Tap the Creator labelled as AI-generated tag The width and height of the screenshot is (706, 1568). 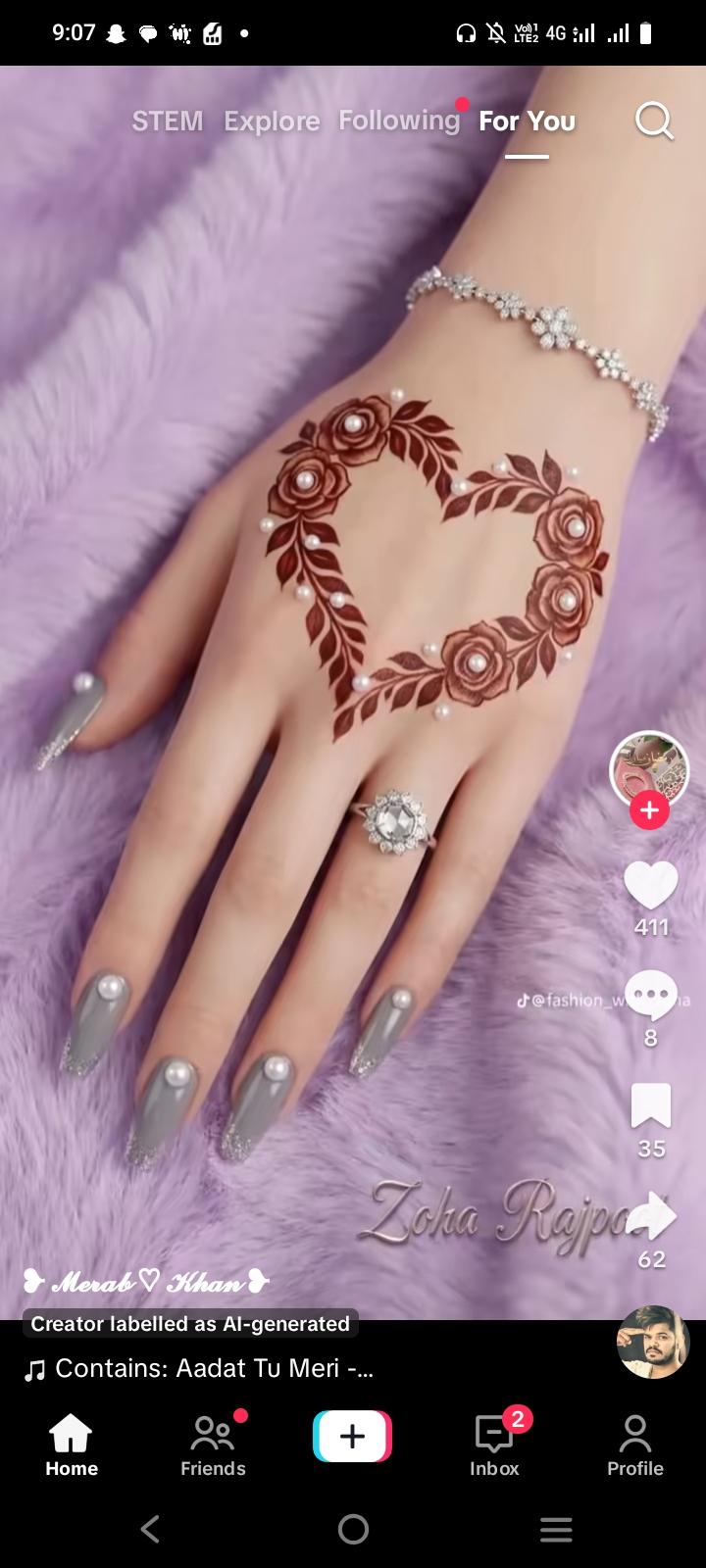(190, 1324)
